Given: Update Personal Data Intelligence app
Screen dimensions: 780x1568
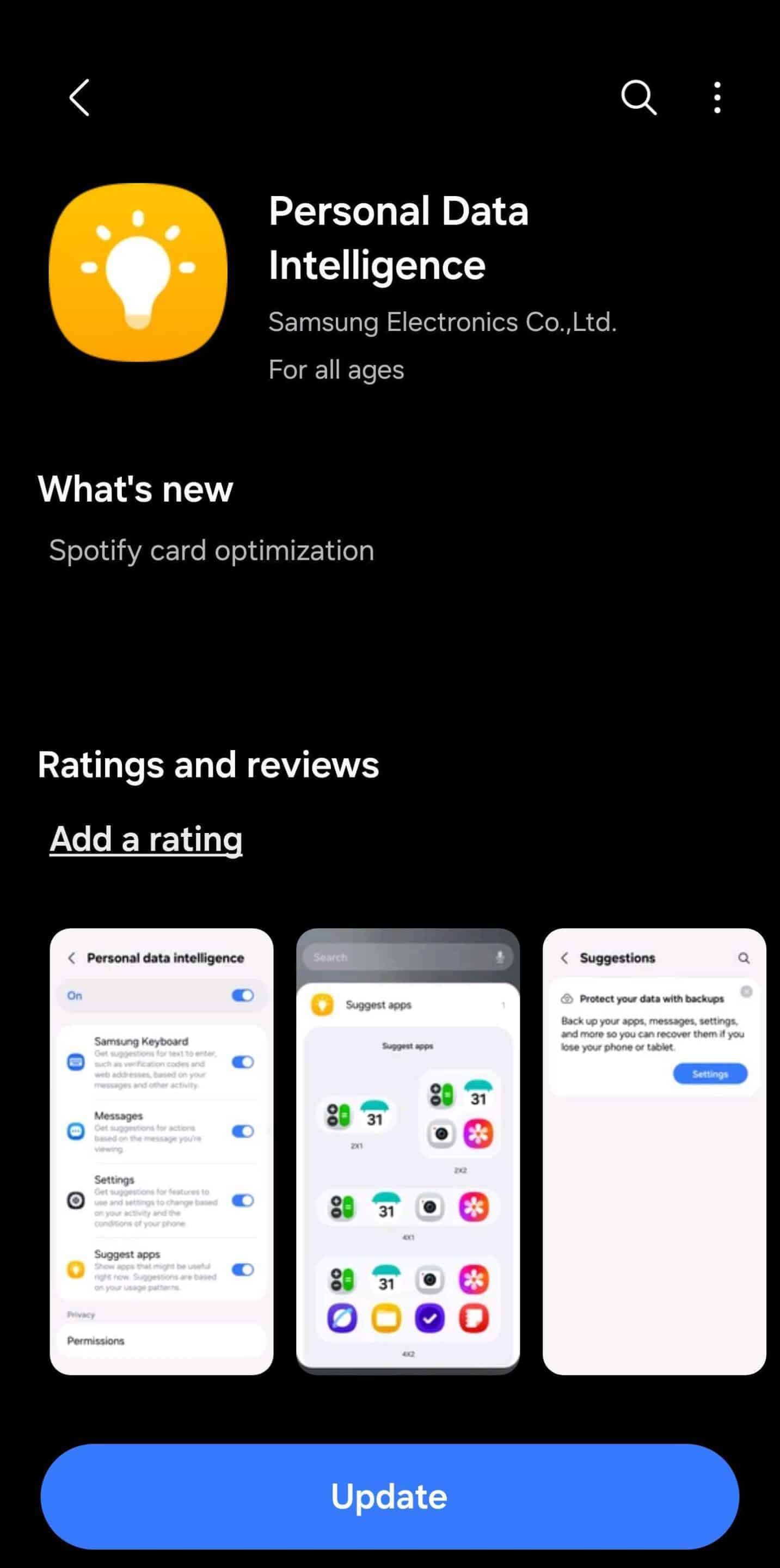Looking at the screenshot, I should 389,1497.
